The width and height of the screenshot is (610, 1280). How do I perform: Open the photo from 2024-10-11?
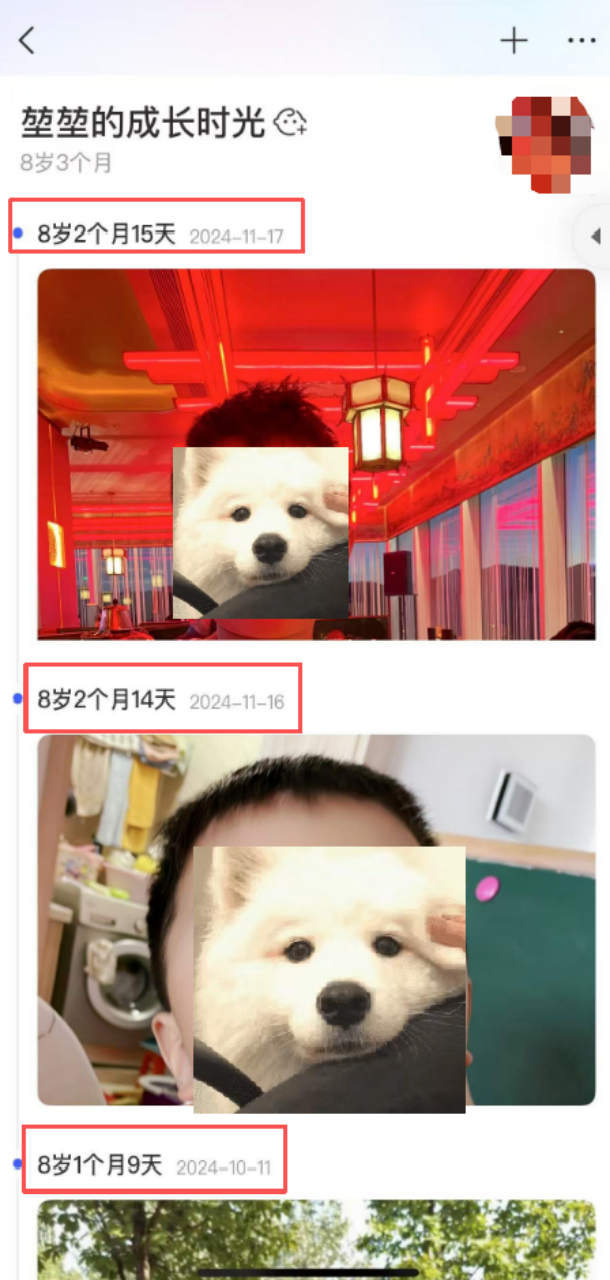(x=316, y=1240)
